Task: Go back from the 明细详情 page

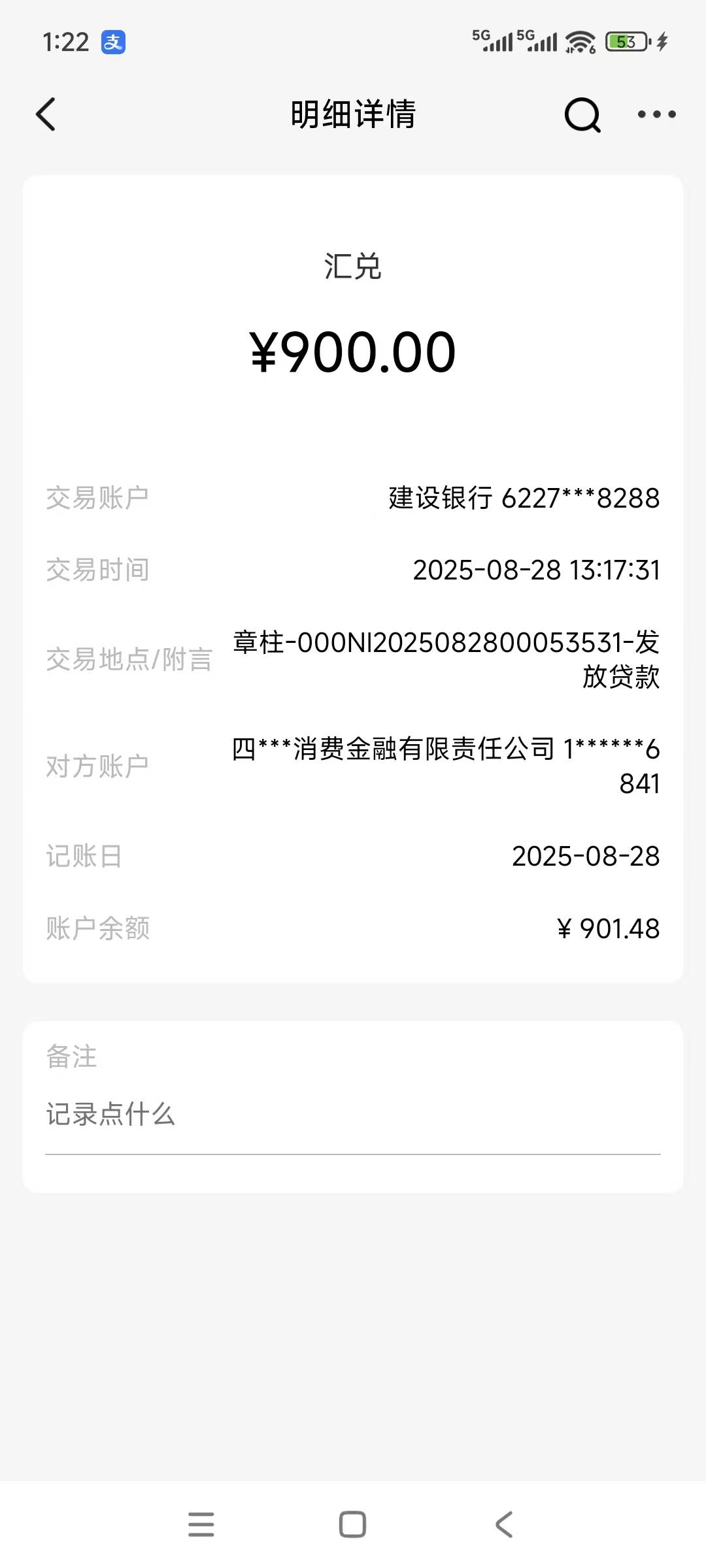Action: click(x=46, y=114)
